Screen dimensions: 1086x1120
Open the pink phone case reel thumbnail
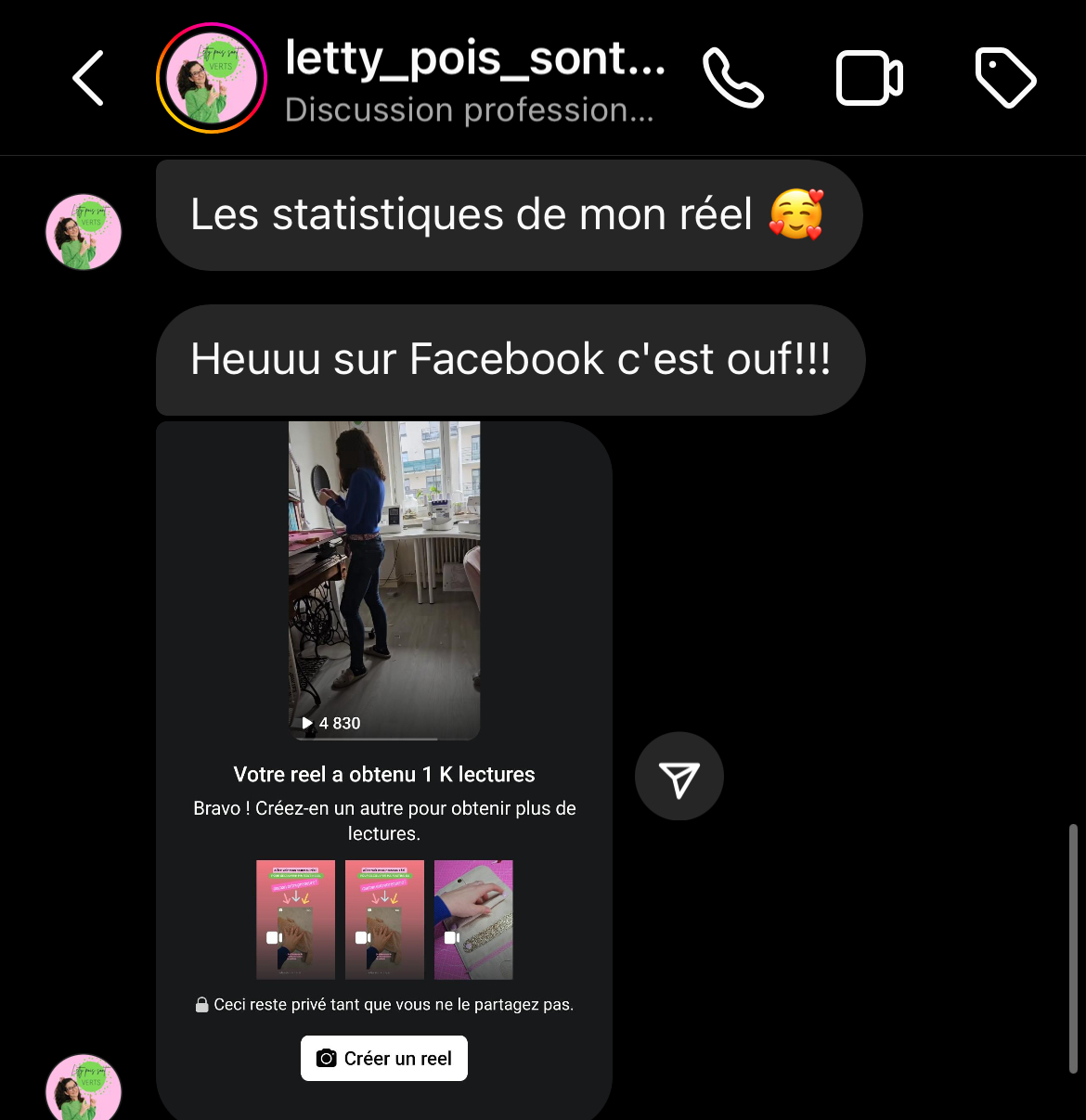pyautogui.click(x=473, y=920)
